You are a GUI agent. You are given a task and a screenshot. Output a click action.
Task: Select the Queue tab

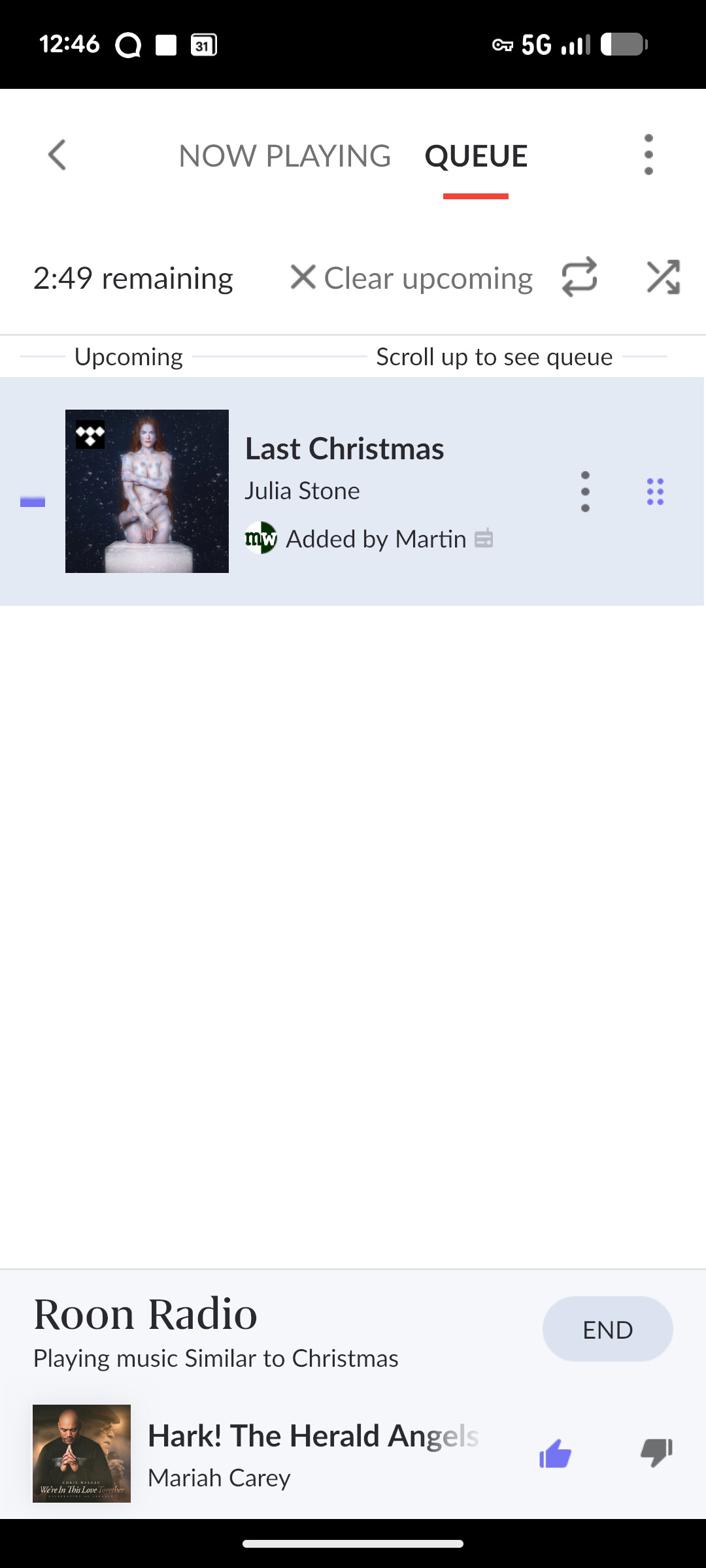pyautogui.click(x=476, y=155)
